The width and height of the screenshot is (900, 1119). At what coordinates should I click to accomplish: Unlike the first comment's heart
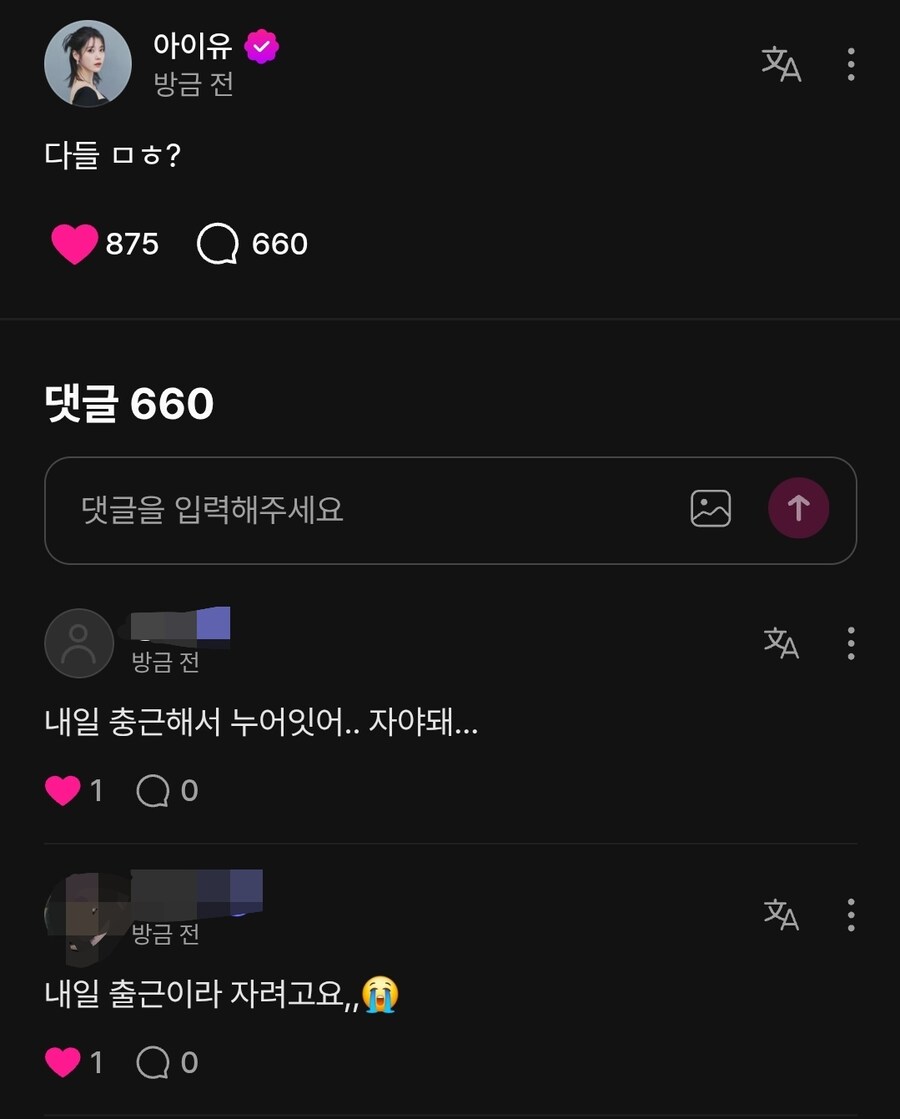pos(65,790)
